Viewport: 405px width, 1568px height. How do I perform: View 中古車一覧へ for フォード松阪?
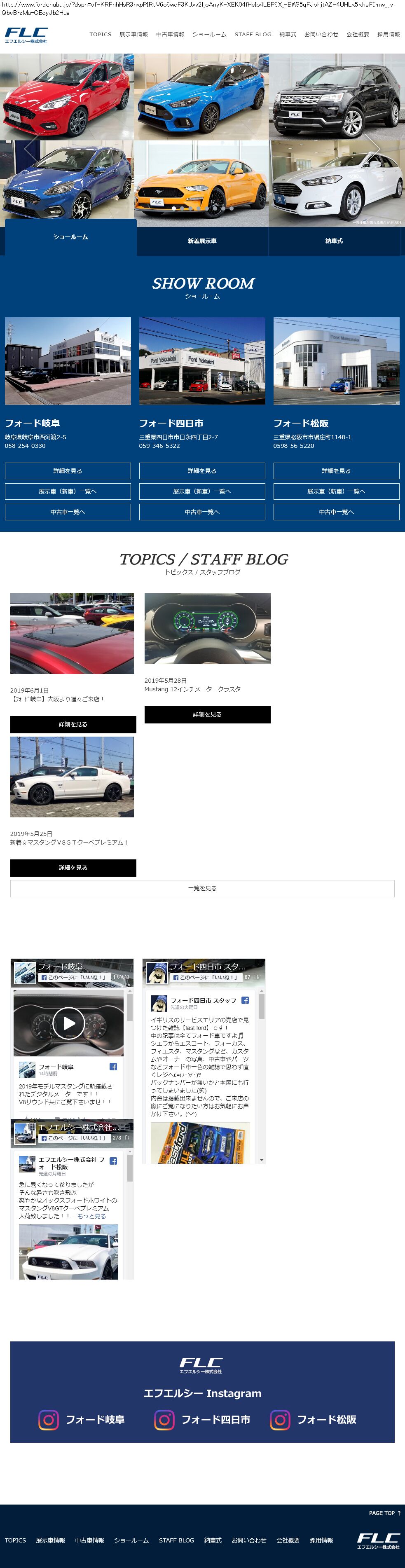336,513
